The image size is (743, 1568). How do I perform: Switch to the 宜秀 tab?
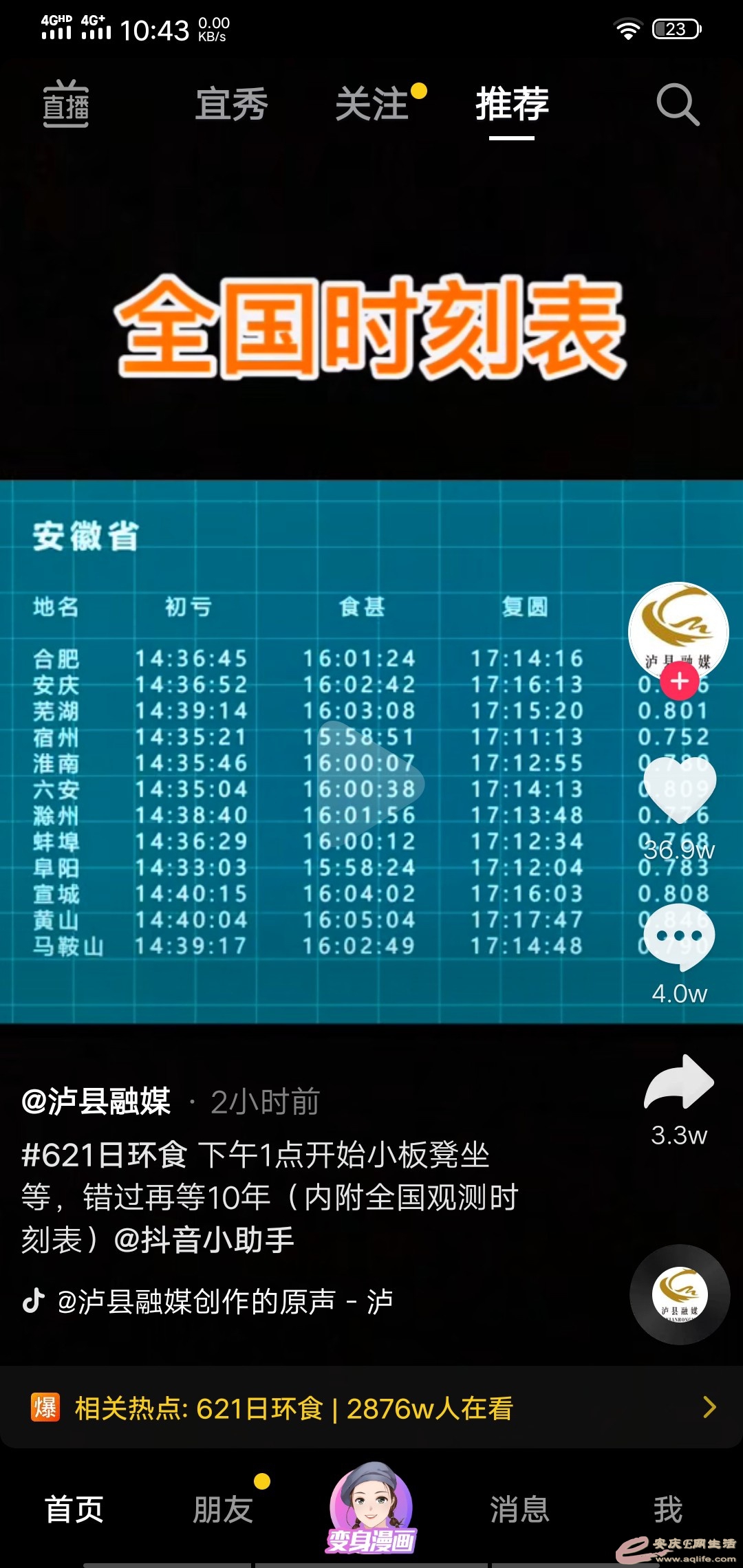click(x=231, y=105)
